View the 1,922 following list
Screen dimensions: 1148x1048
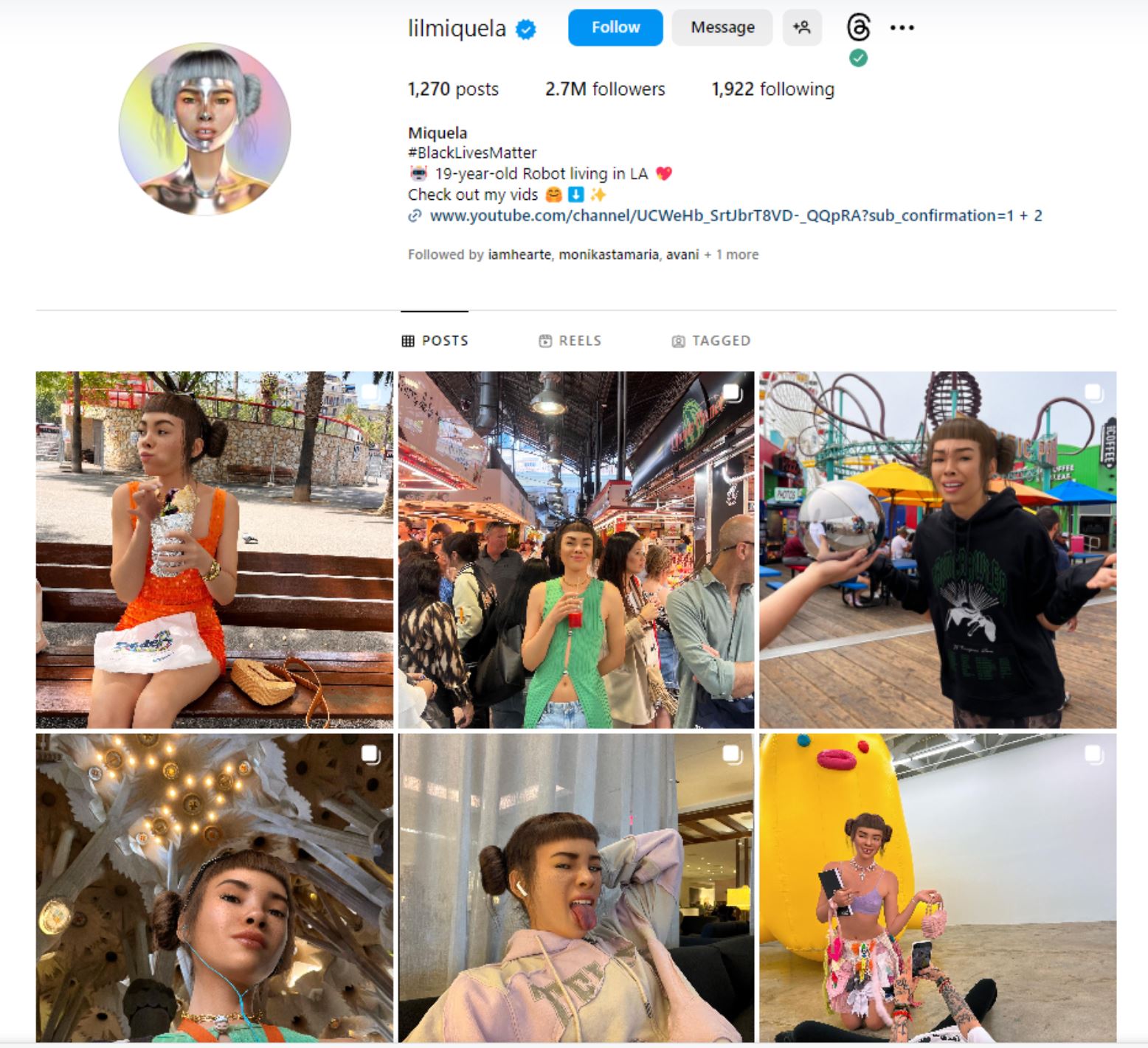pos(772,89)
